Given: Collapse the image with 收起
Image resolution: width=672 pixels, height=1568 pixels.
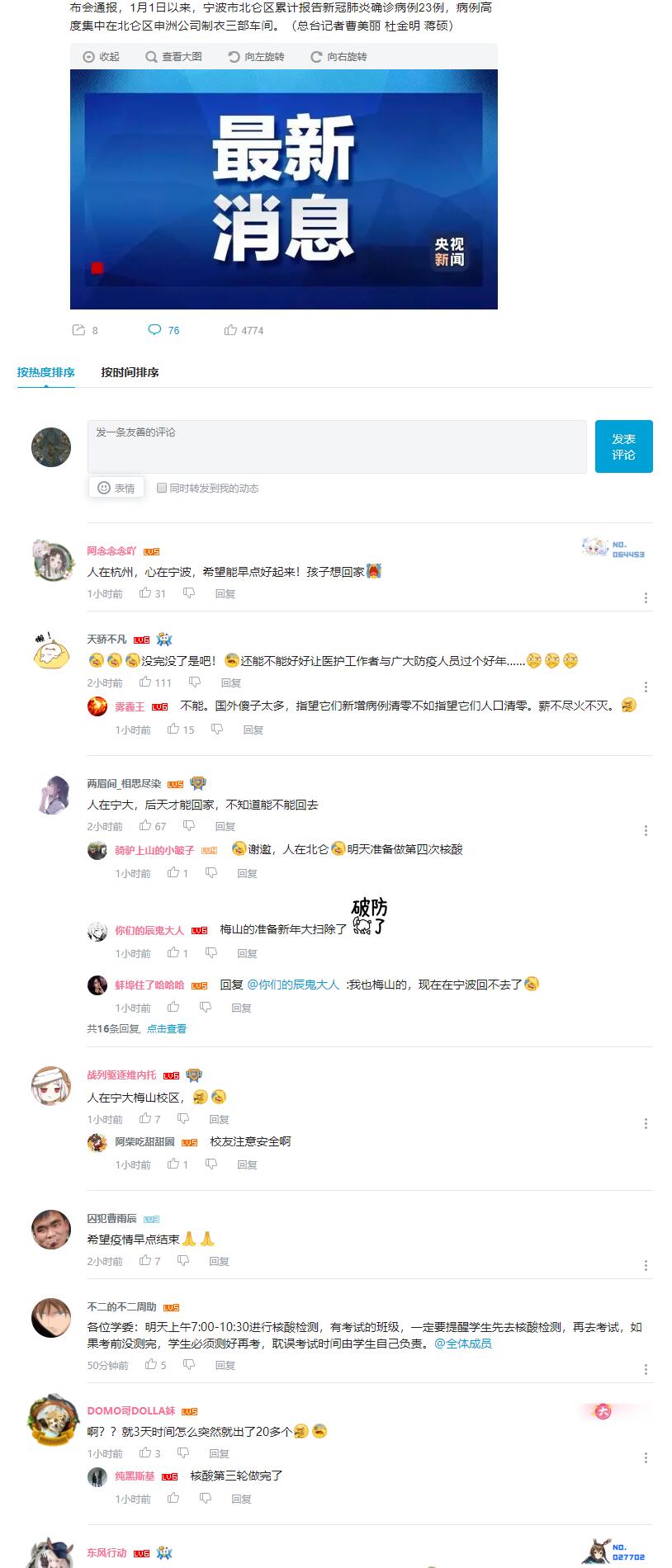Looking at the screenshot, I should click(102, 57).
